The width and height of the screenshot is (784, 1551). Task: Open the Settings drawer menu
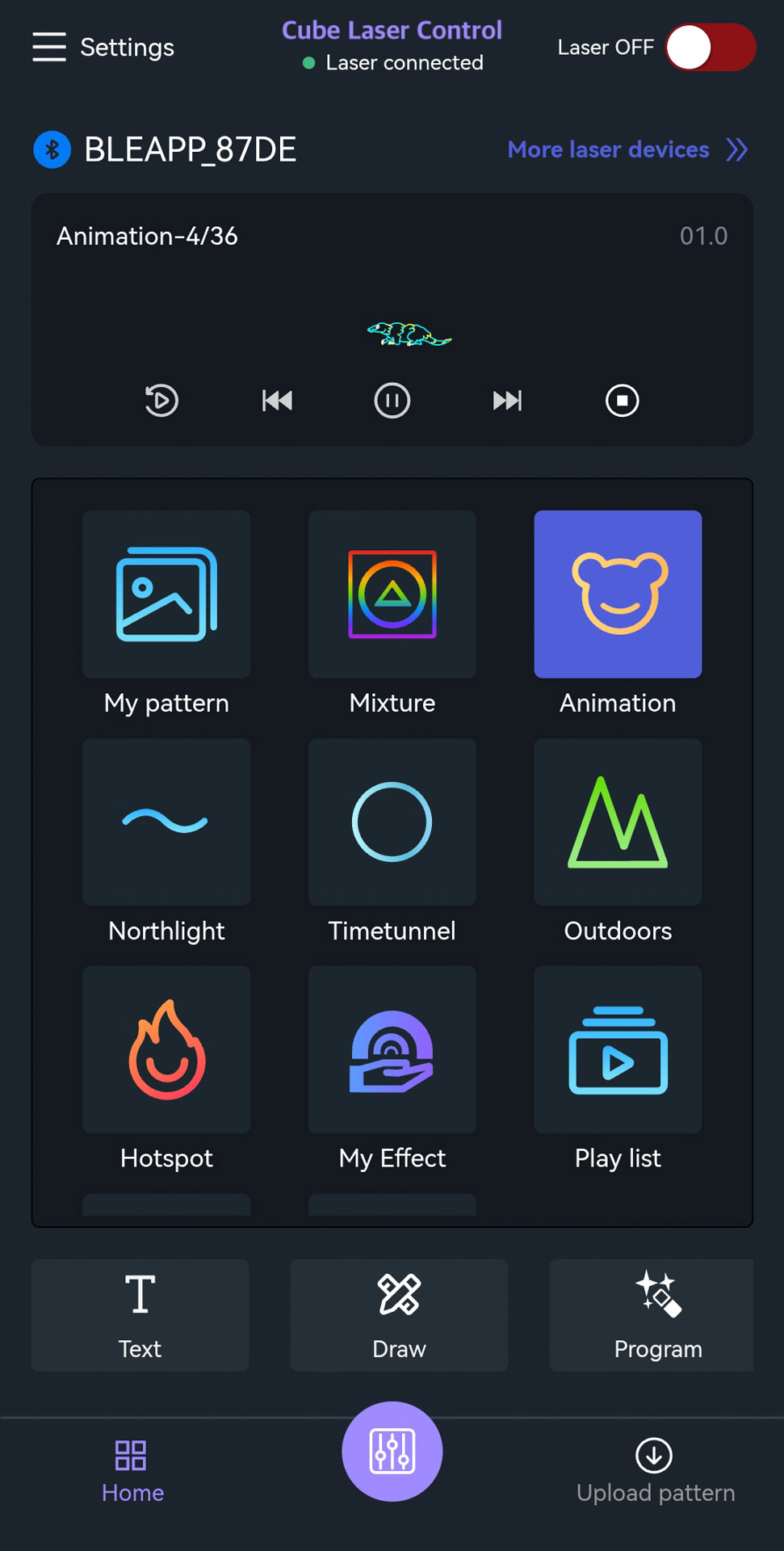click(49, 47)
